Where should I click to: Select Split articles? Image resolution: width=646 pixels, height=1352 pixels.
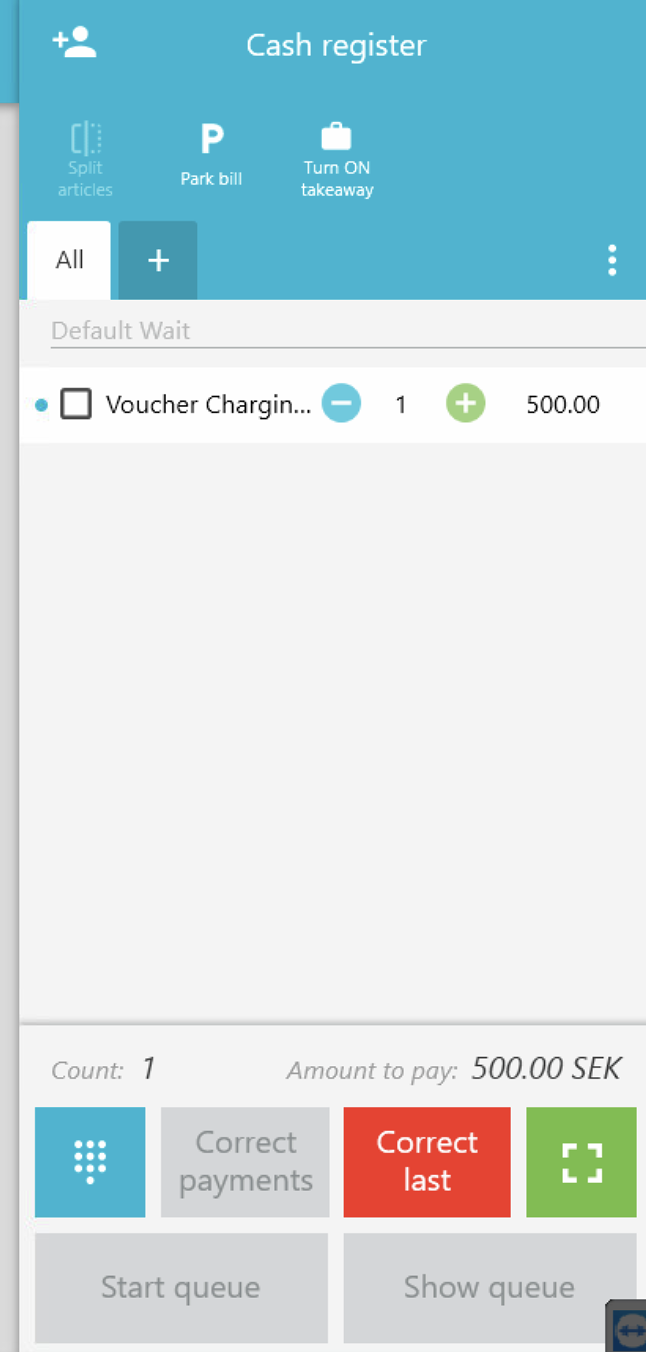coord(85,159)
